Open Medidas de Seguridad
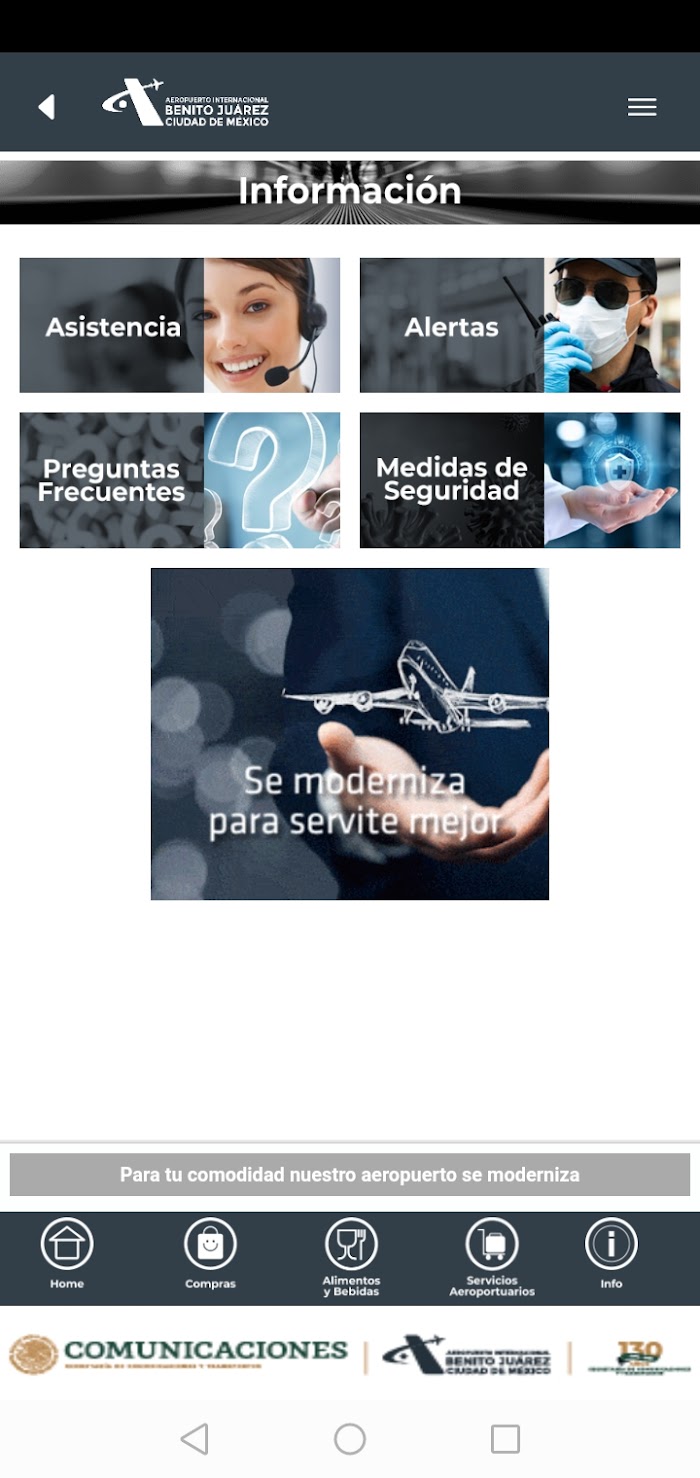Screen dimensions: 700x1478 (520, 480)
